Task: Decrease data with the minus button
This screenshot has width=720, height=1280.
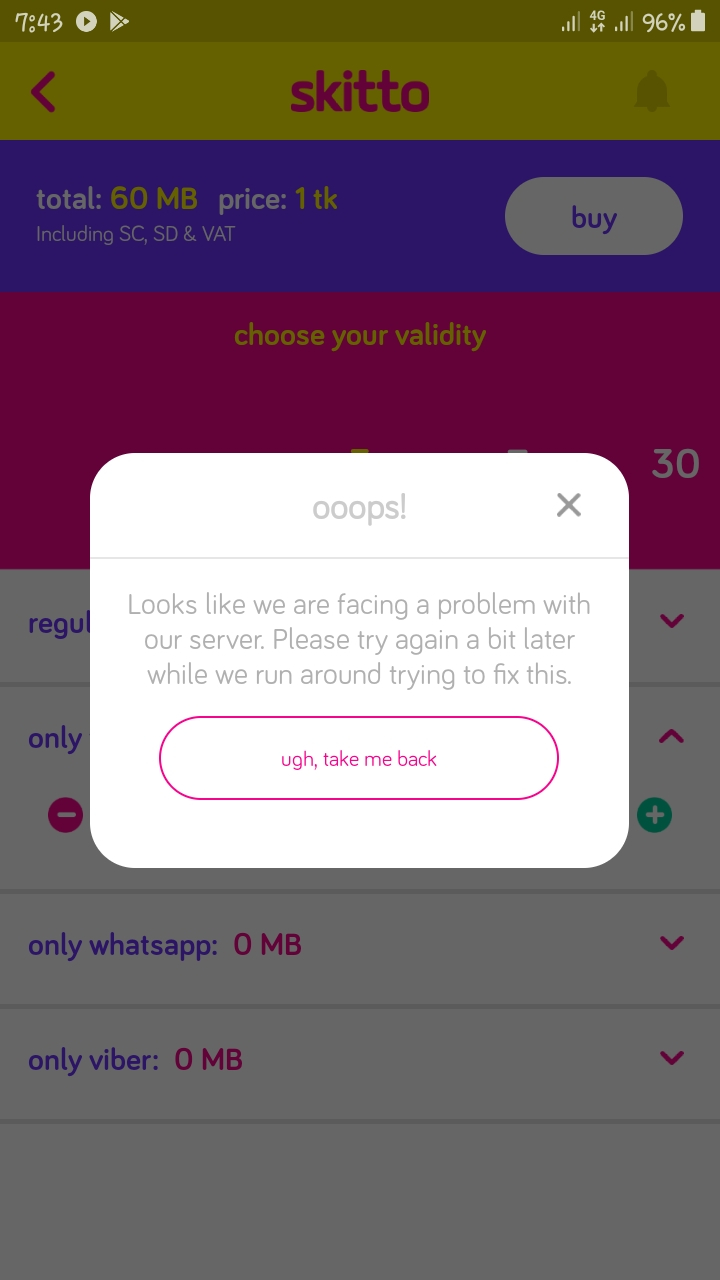Action: tap(66, 815)
